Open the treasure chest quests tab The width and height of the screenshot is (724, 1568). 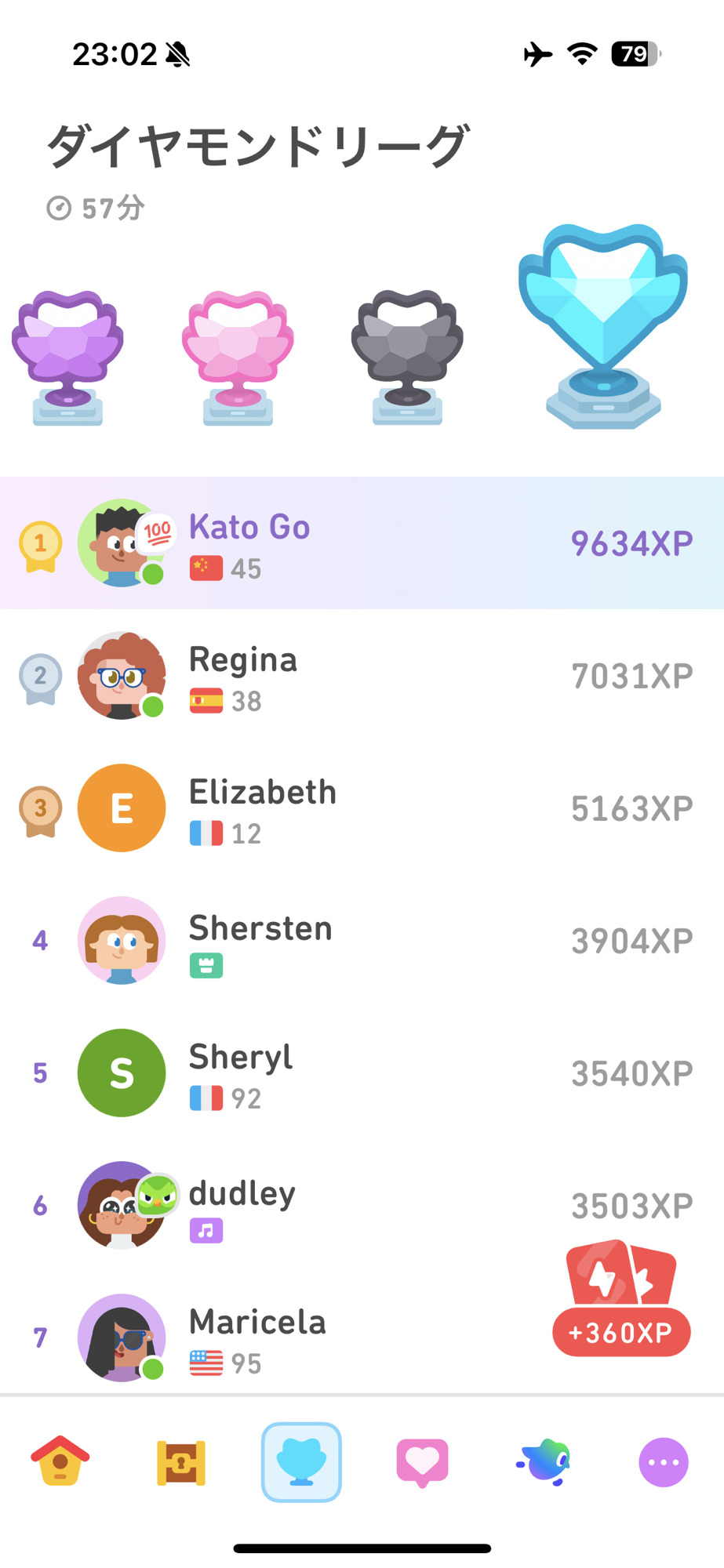181,1462
